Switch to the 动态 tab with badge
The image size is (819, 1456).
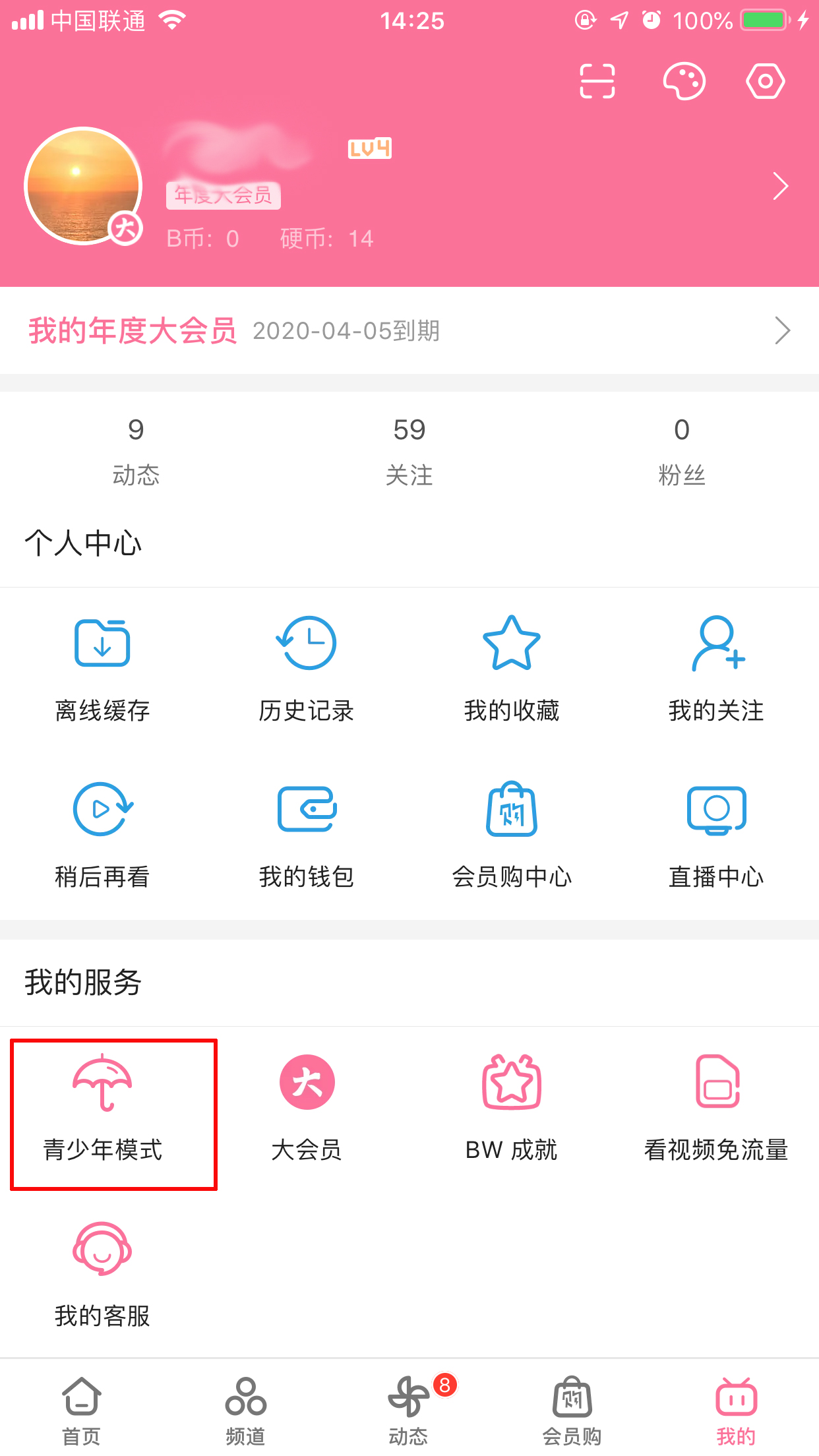pos(409,1408)
